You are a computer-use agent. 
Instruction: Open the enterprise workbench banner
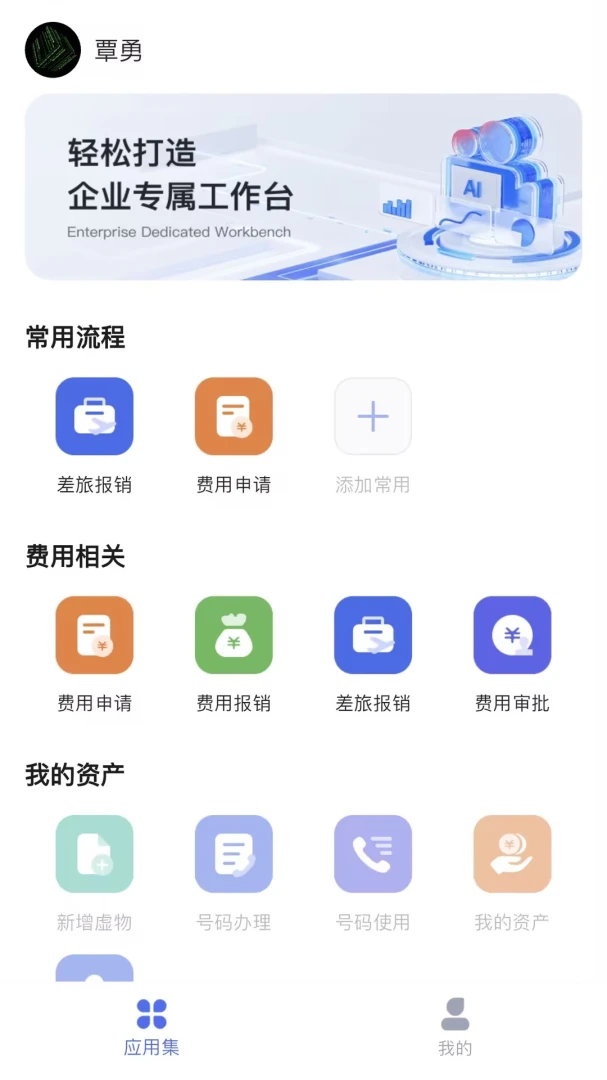tap(303, 187)
